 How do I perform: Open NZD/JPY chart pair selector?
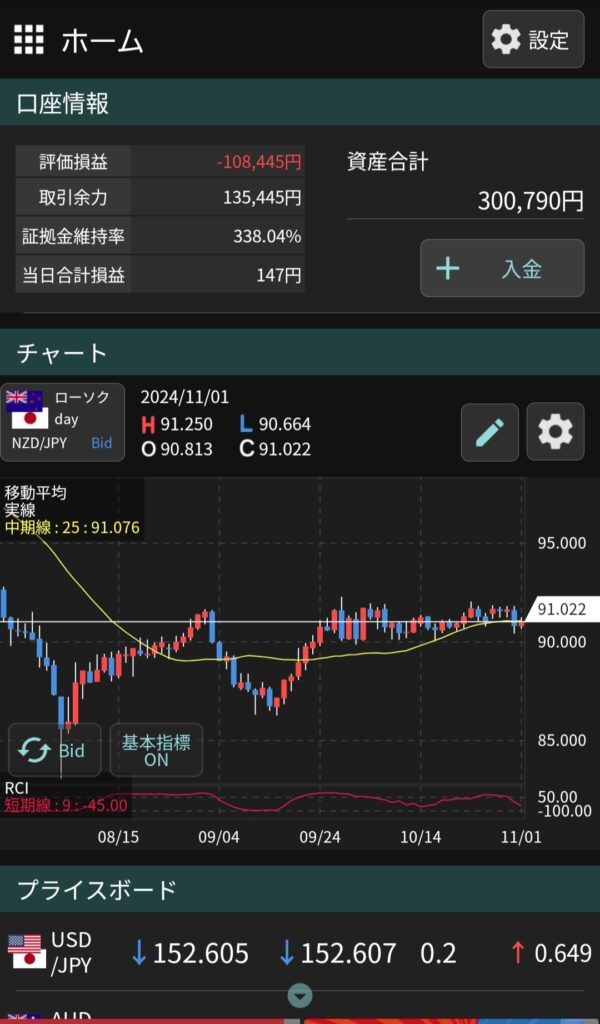(62, 422)
